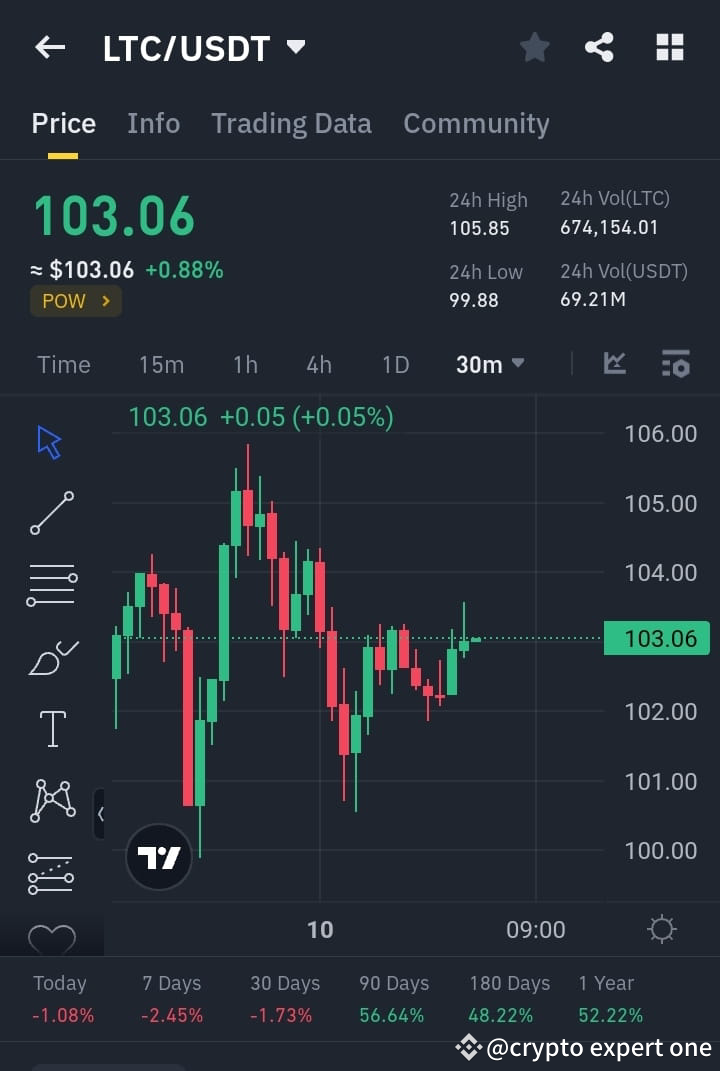720x1071 pixels.
Task: Select the brush drawing tool
Action: click(x=52, y=656)
